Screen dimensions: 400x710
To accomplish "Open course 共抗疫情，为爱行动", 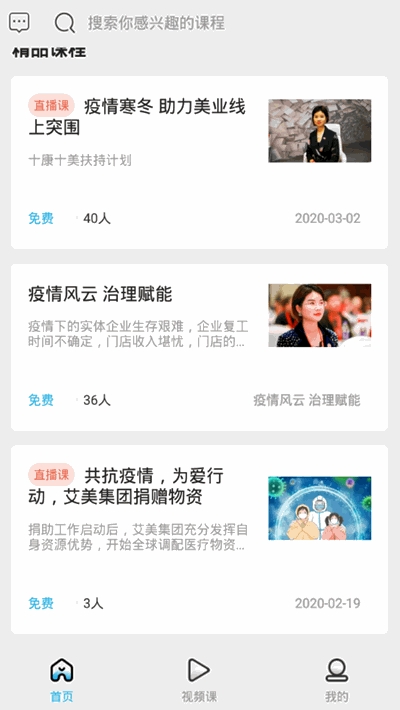I will pyautogui.click(x=199, y=539).
